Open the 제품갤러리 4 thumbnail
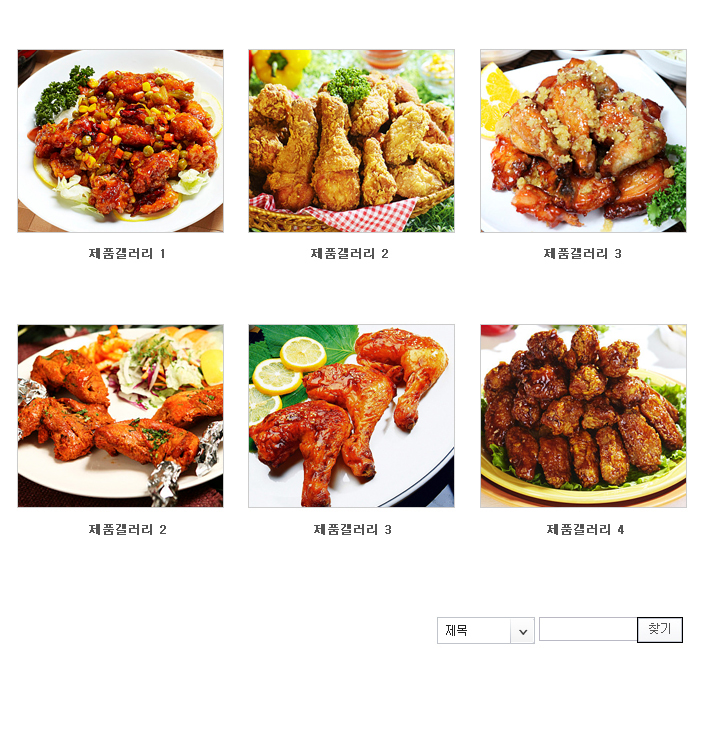Image resolution: width=704 pixels, height=741 pixels. 583,416
